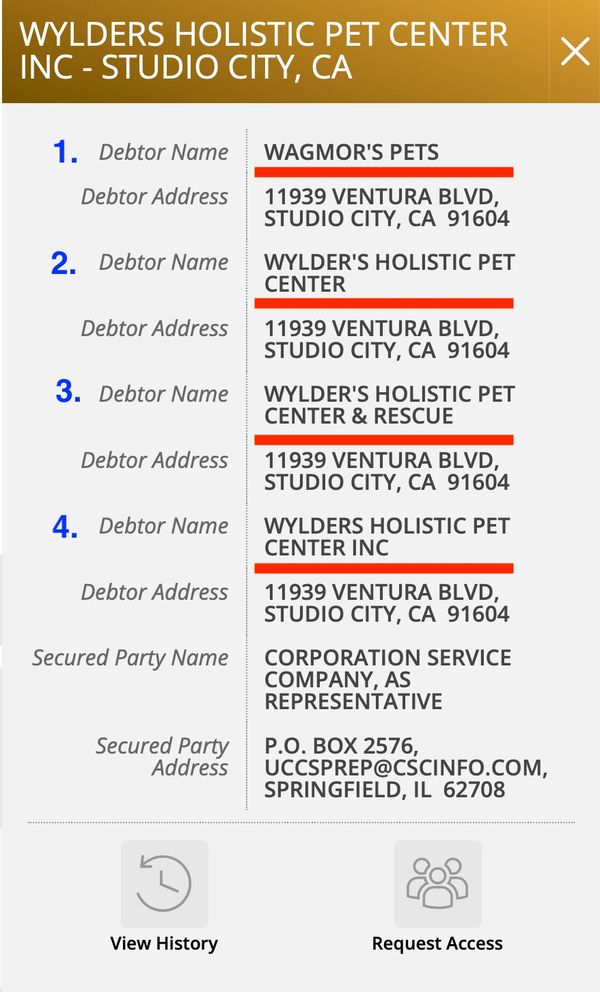600x992 pixels.
Task: Tap Request Access
Action: pos(437,885)
